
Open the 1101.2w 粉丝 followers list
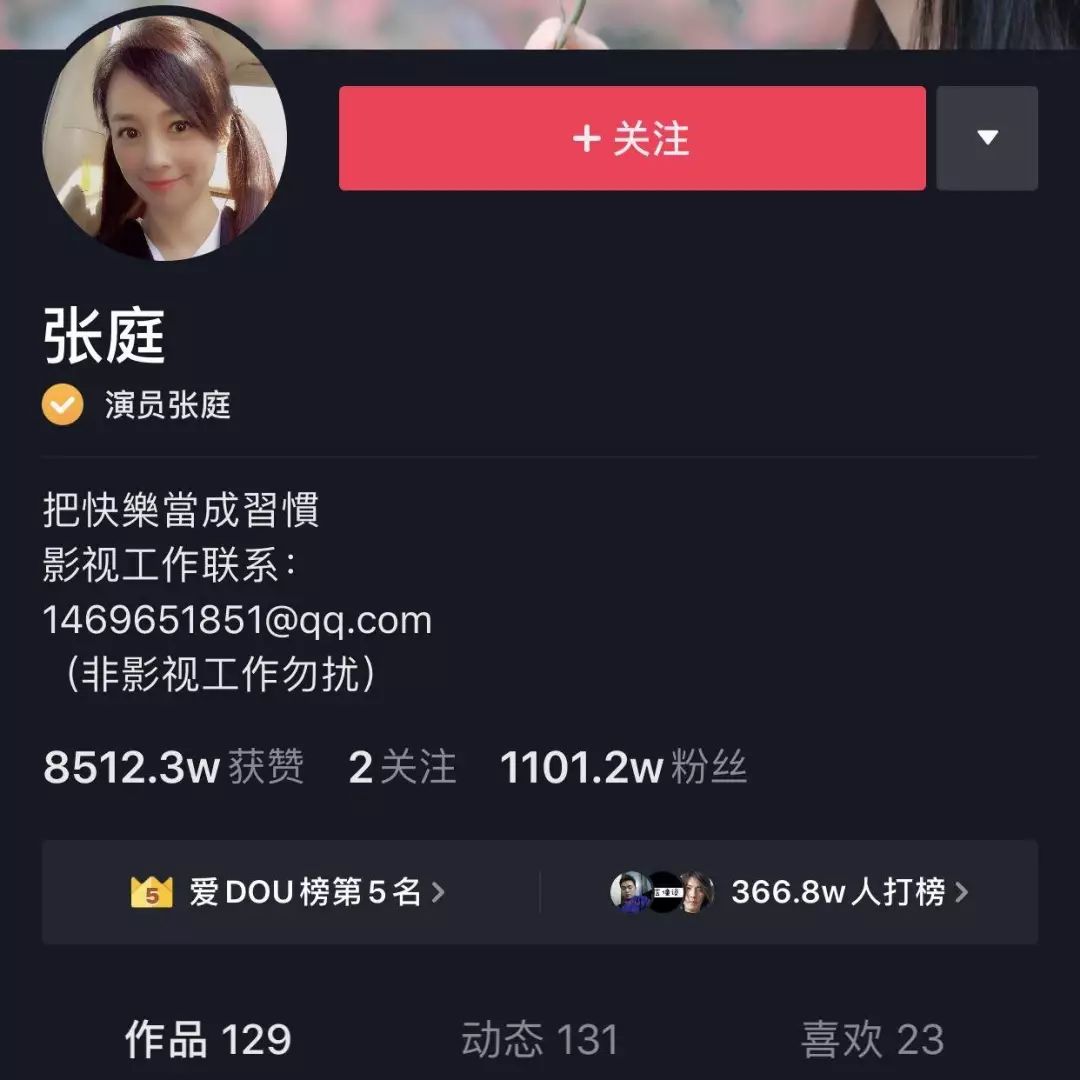tap(623, 768)
